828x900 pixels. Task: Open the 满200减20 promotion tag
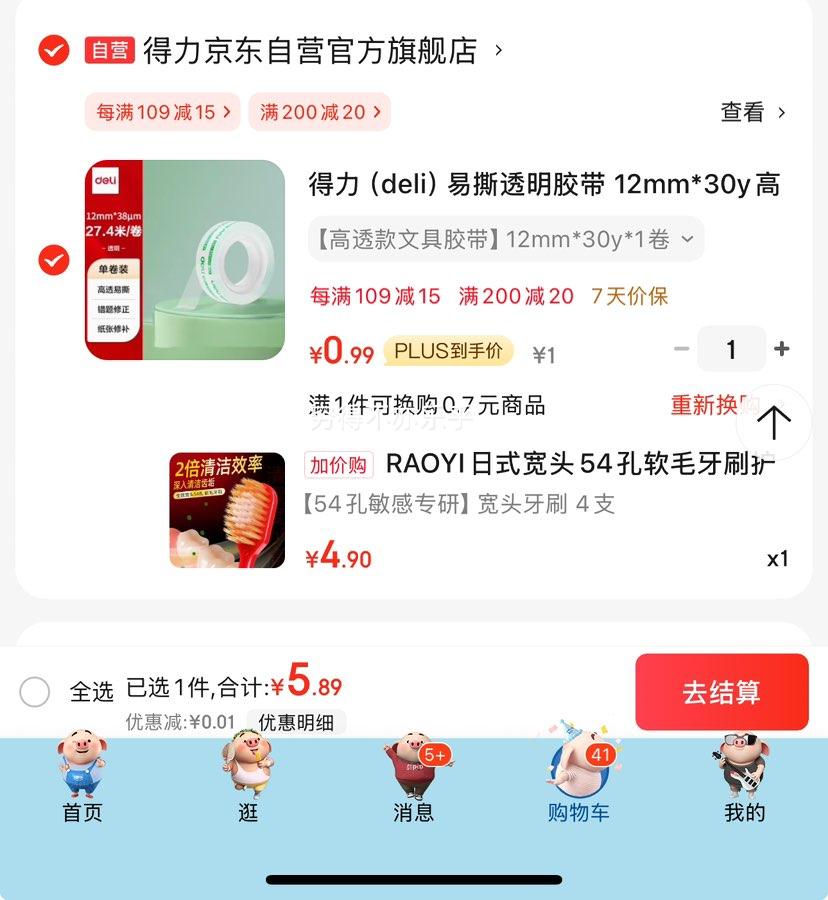[319, 112]
